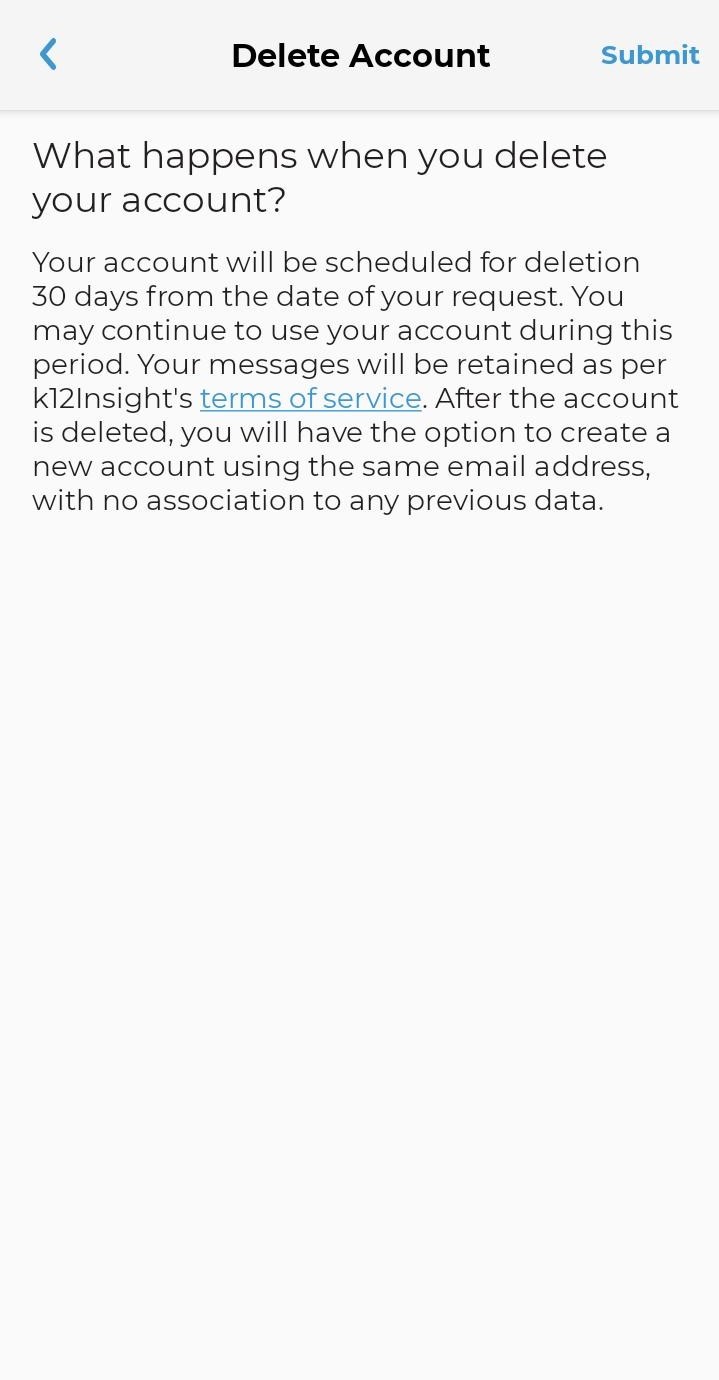The image size is (719, 1380).
Task: Go back using the top-left arrow
Action: [48, 54]
